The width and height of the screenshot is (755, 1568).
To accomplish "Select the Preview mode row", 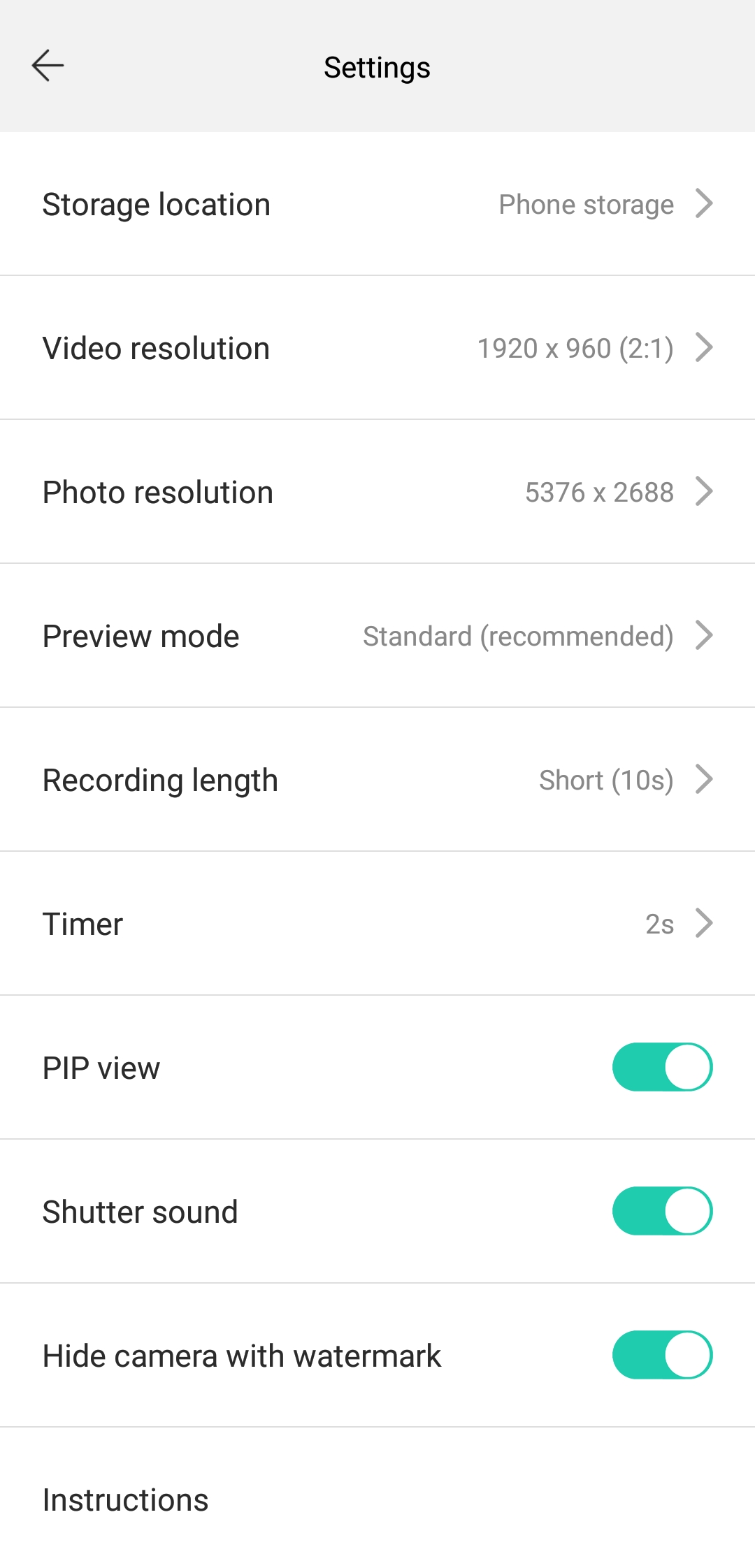I will [377, 636].
